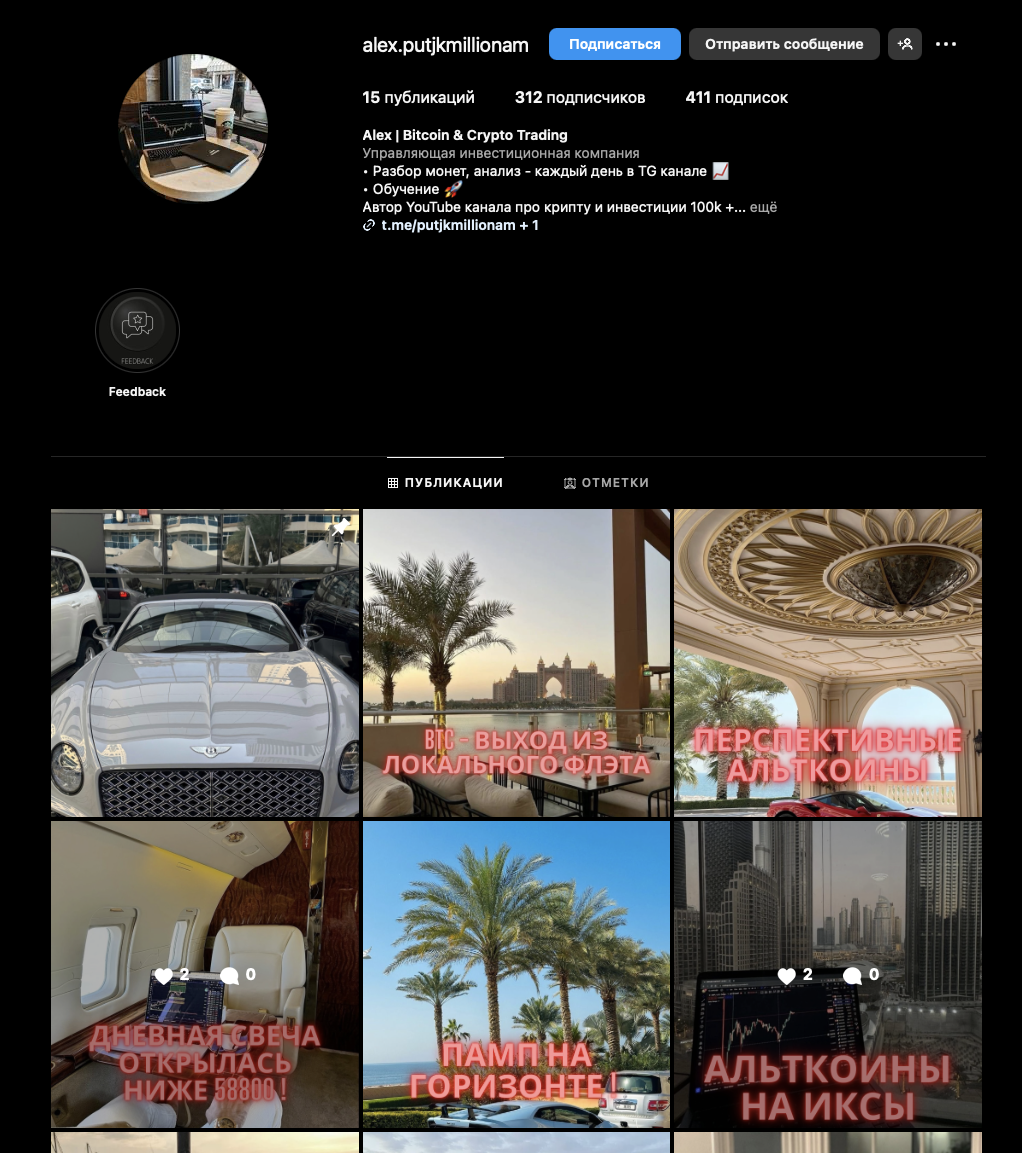Tap Отправить сообщение button

(783, 44)
